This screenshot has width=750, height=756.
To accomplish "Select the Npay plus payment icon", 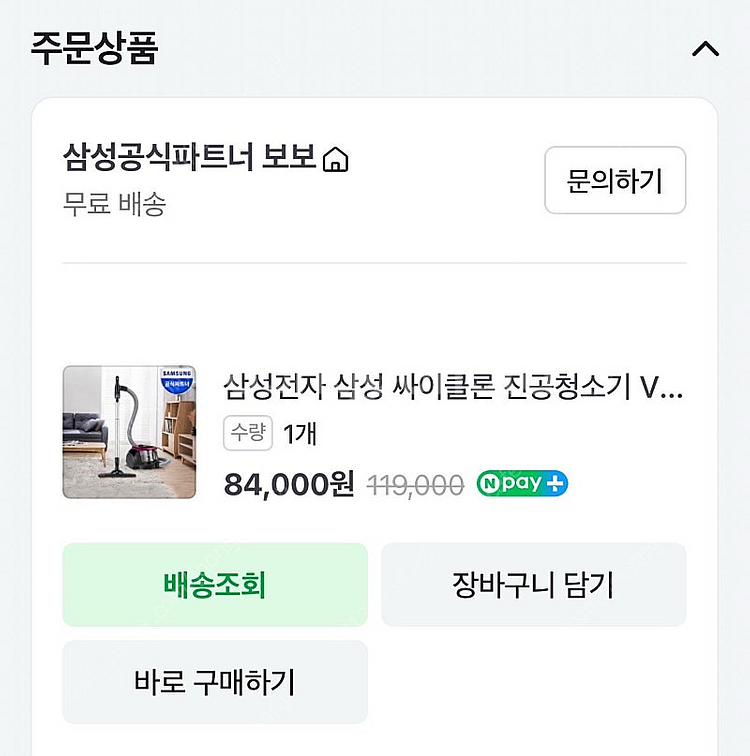I will coord(522,483).
